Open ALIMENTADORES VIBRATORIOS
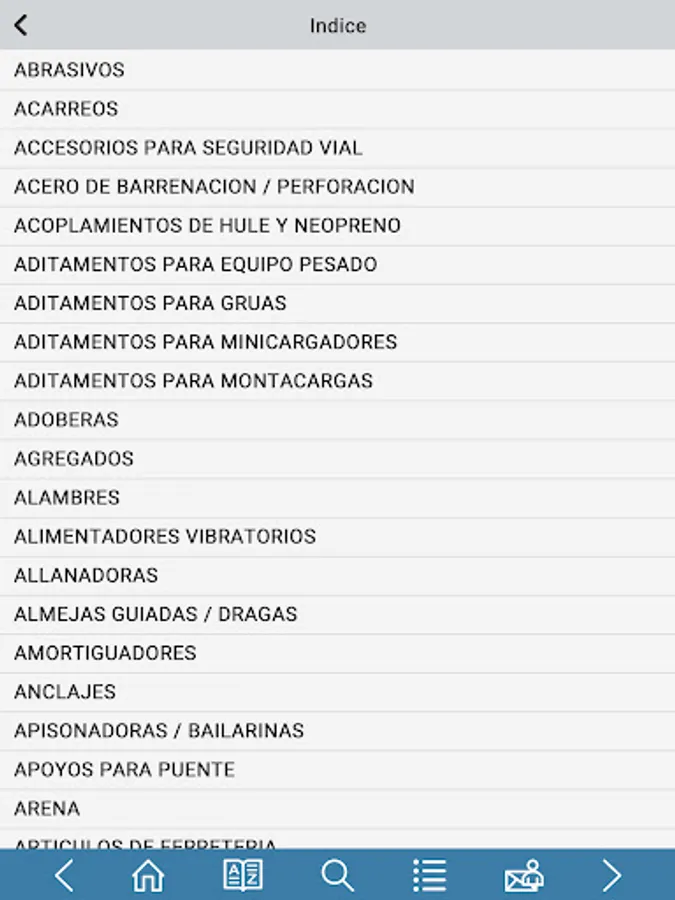 pos(165,537)
